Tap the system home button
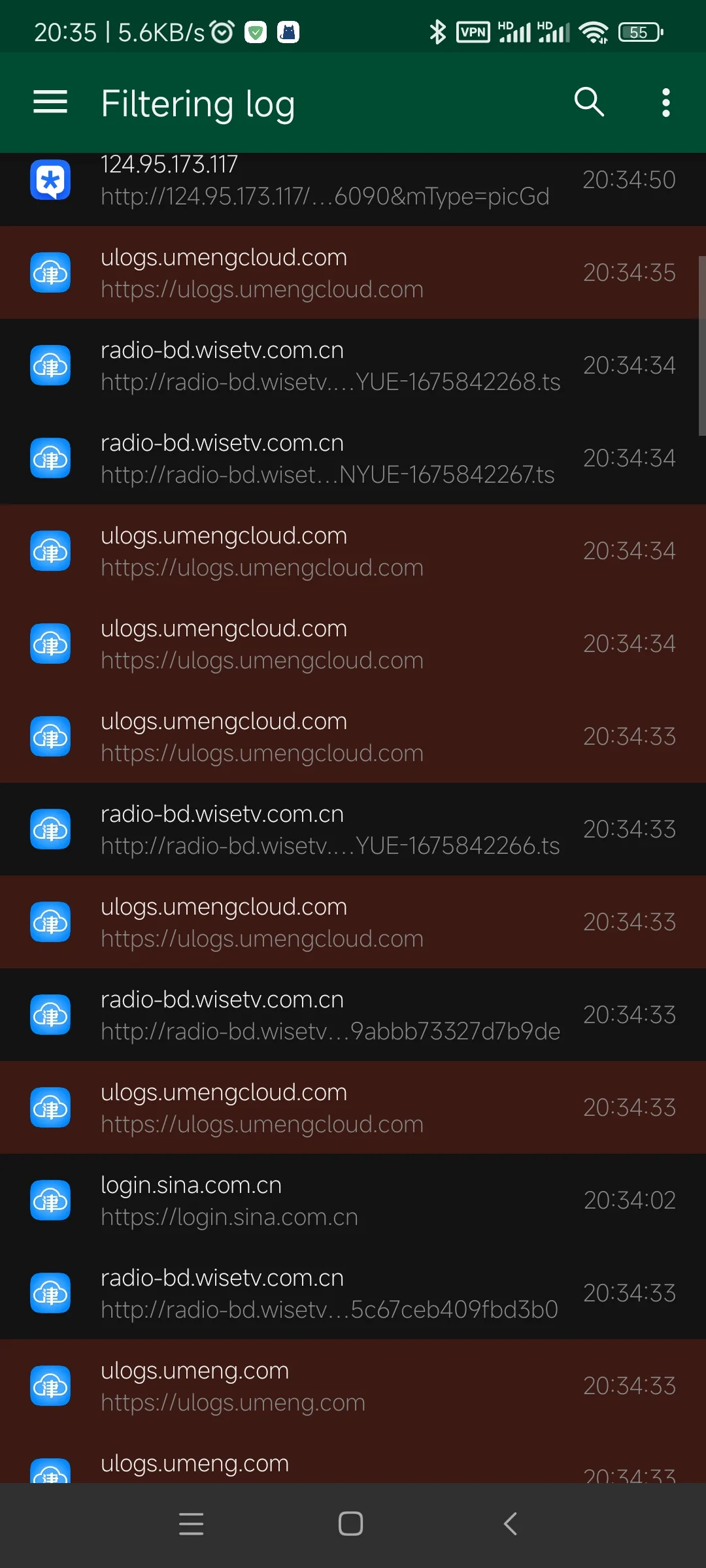Viewport: 706px width, 1568px height. 351,1524
